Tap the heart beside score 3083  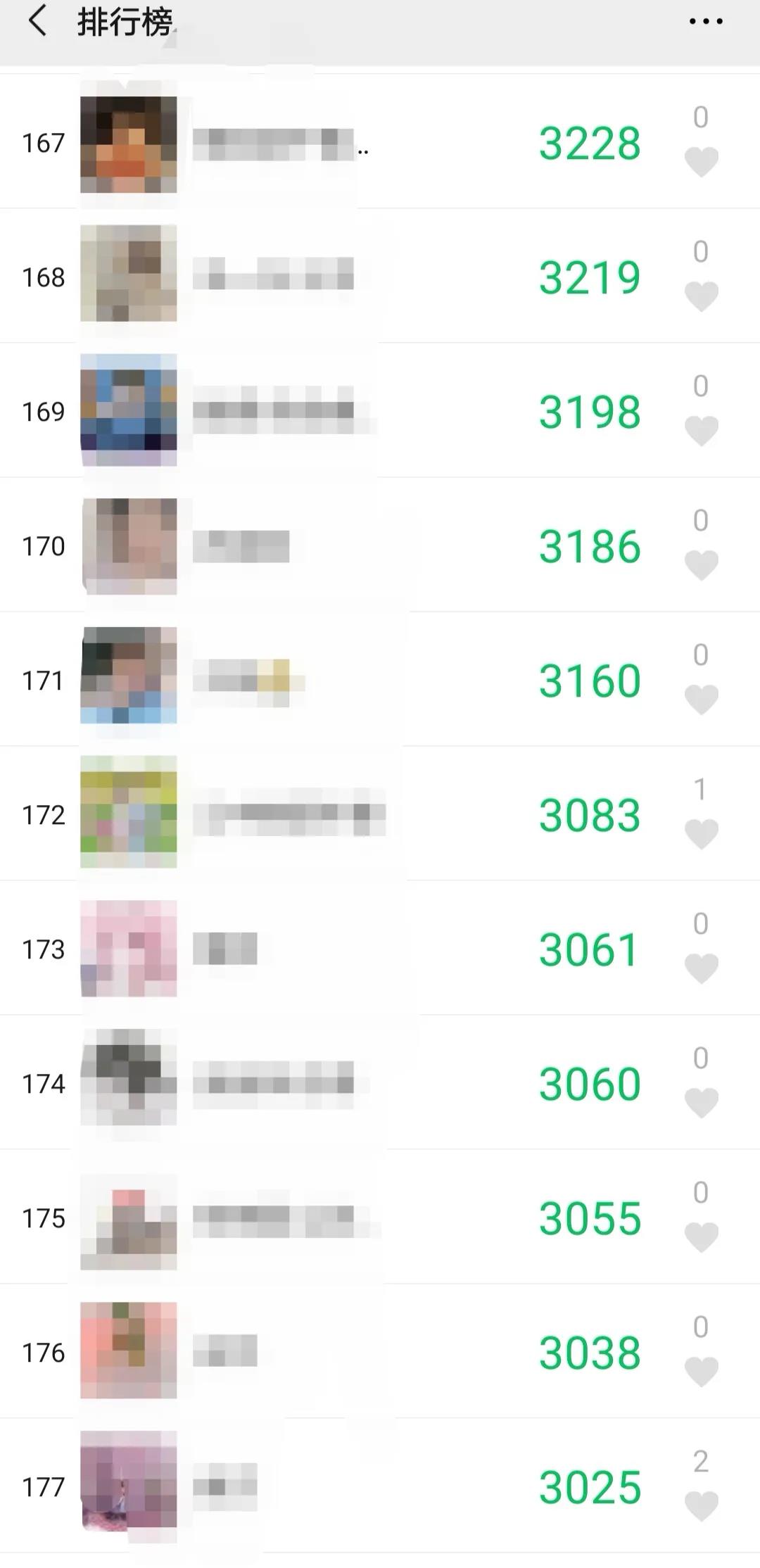click(x=701, y=834)
